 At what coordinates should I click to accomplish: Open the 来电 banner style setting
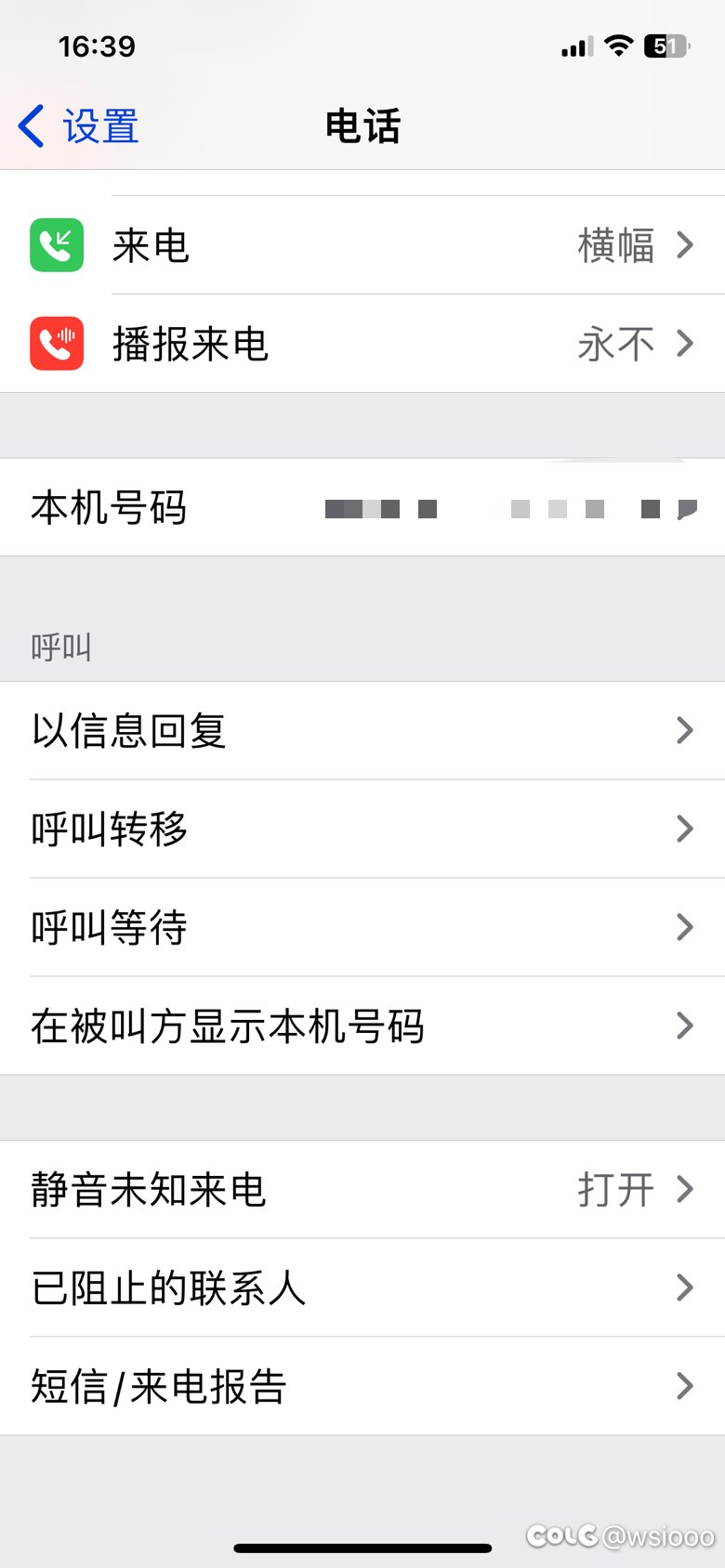tap(362, 245)
